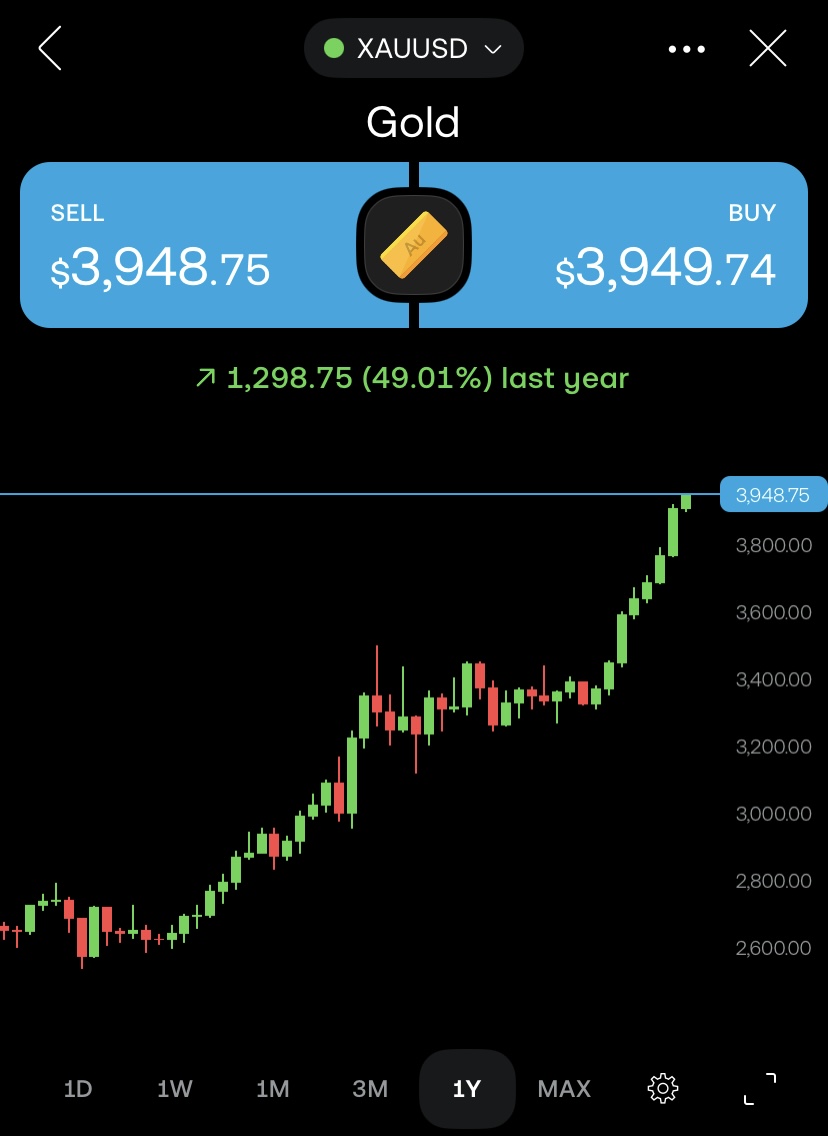828x1136 pixels.
Task: Tap BUY at $3,949.74
Action: [x=640, y=246]
